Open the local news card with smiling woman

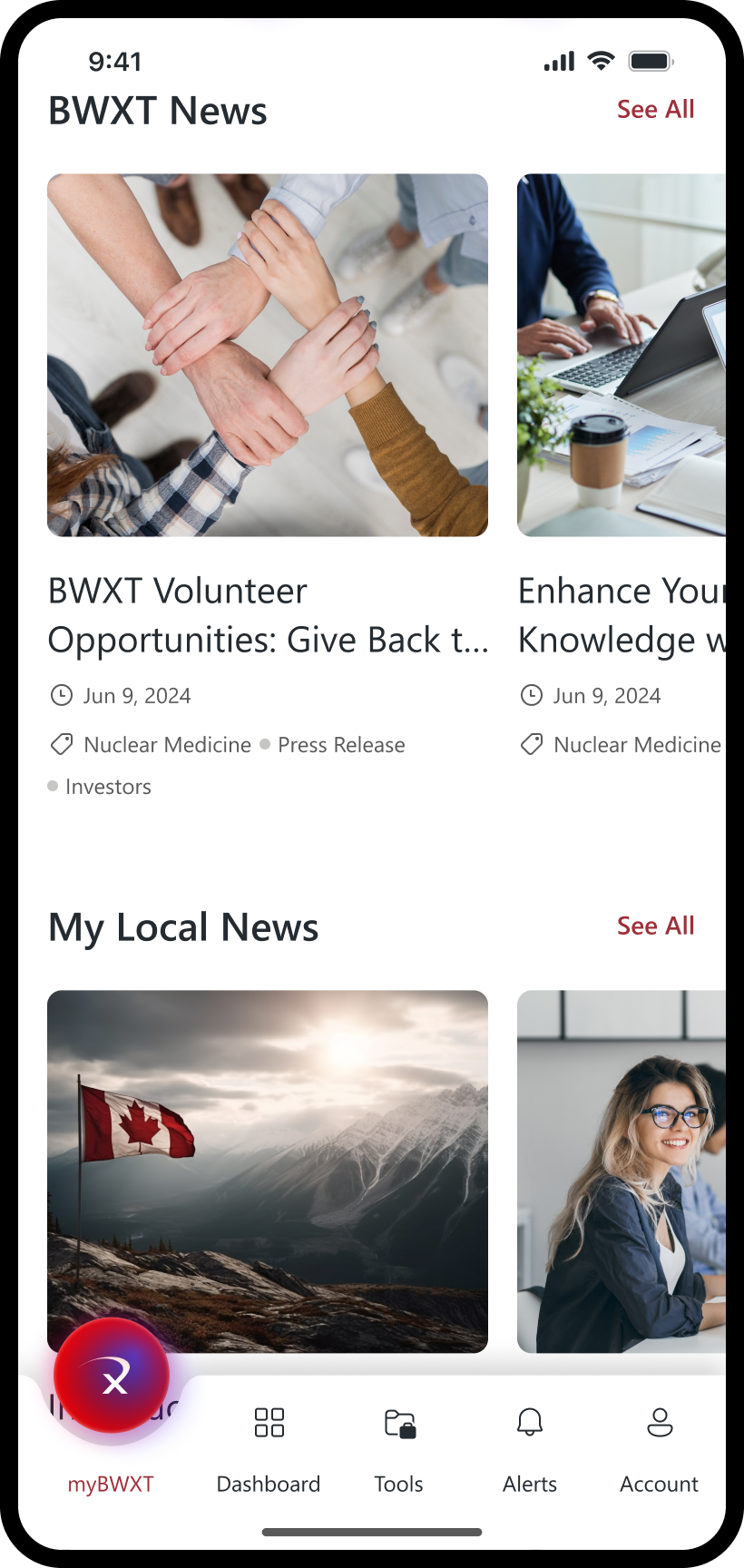(622, 1171)
